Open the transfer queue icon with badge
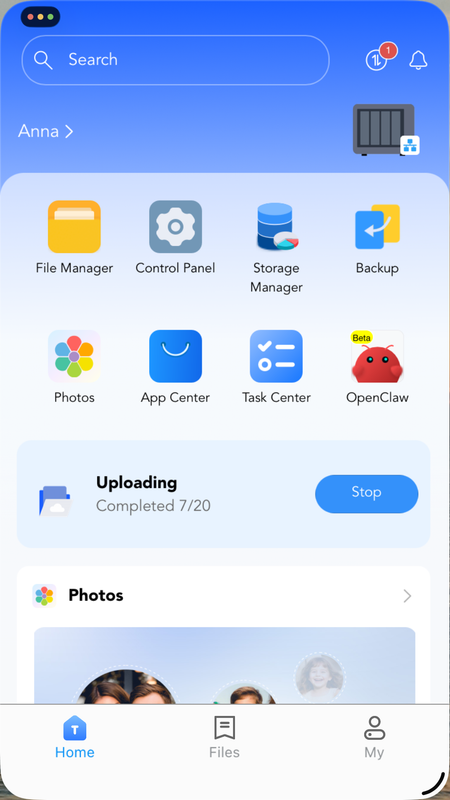Viewport: 450px width, 800px height. point(378,58)
